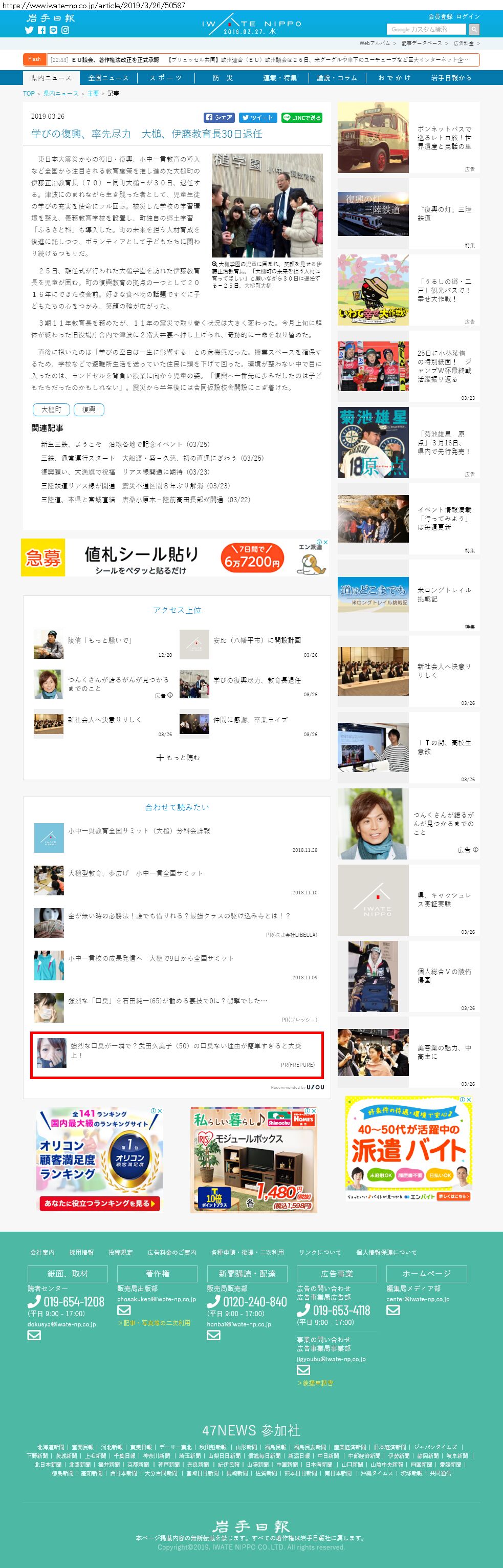Open the 菊池雄星 原点 sidebar card
The height and width of the screenshot is (1568, 503).
click(x=409, y=442)
